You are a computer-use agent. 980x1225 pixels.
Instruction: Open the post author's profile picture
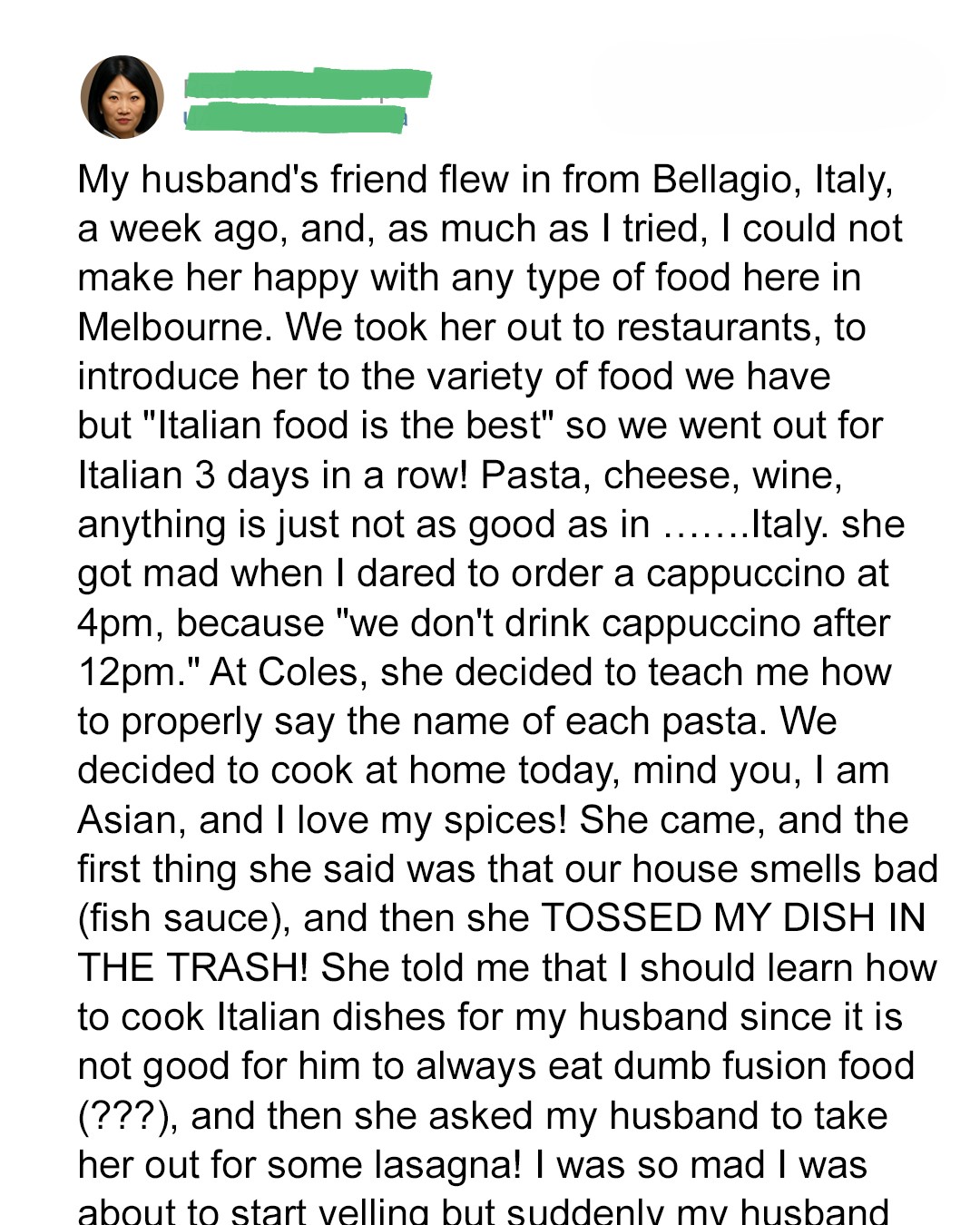point(122,97)
